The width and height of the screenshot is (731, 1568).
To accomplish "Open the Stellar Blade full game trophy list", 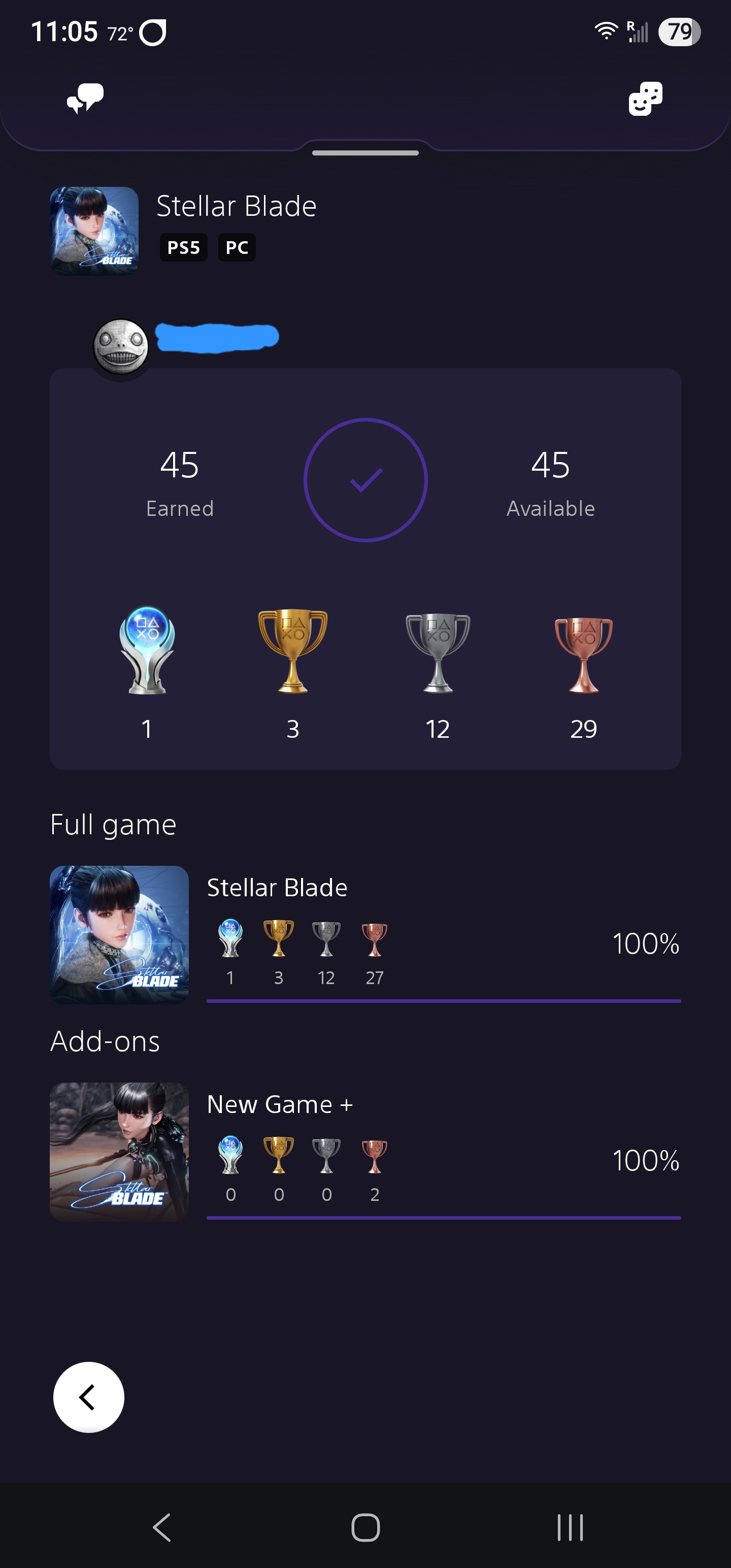I will click(x=365, y=934).
